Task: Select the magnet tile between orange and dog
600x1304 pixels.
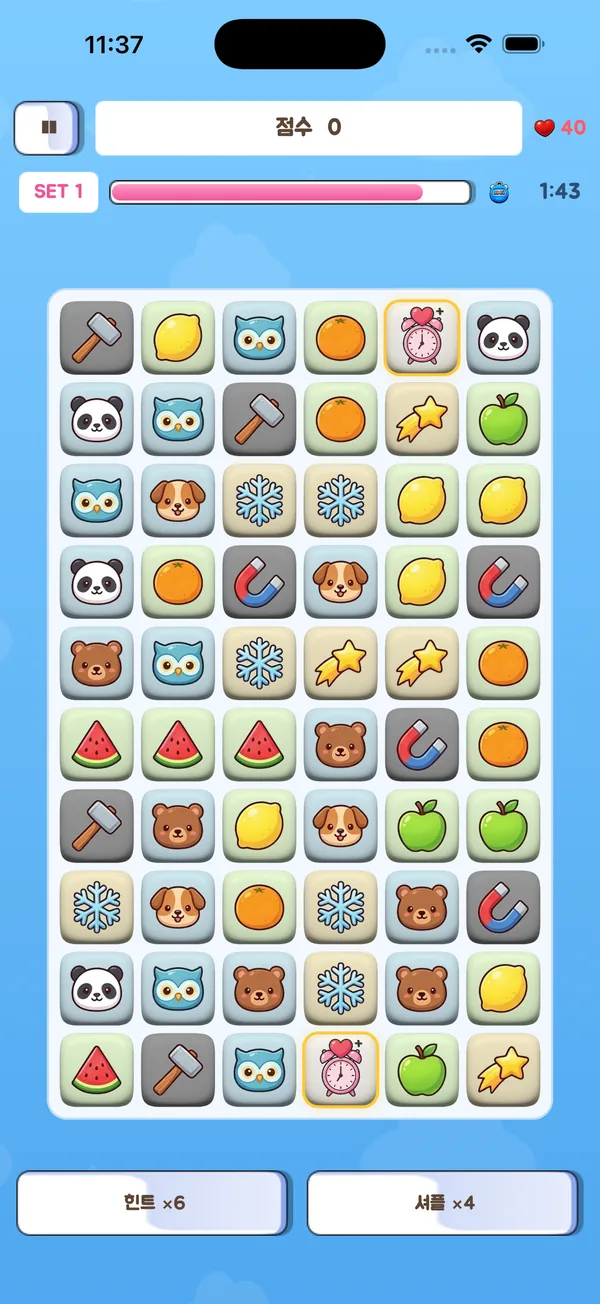Action: 259,582
